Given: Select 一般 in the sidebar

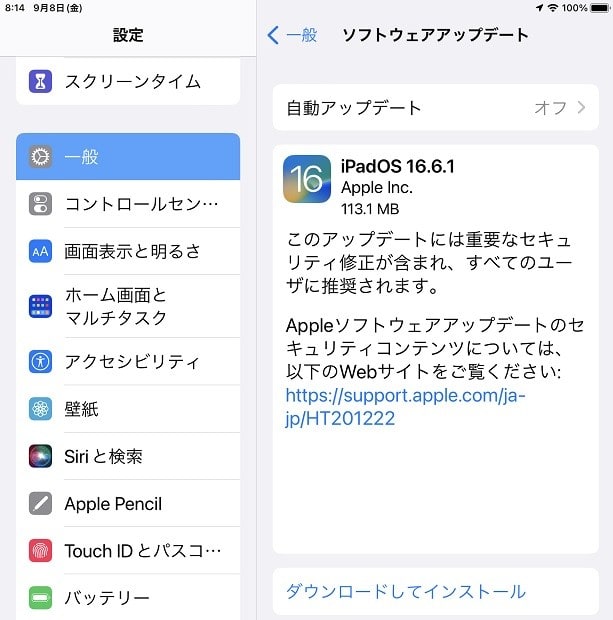Looking at the screenshot, I should (128, 157).
